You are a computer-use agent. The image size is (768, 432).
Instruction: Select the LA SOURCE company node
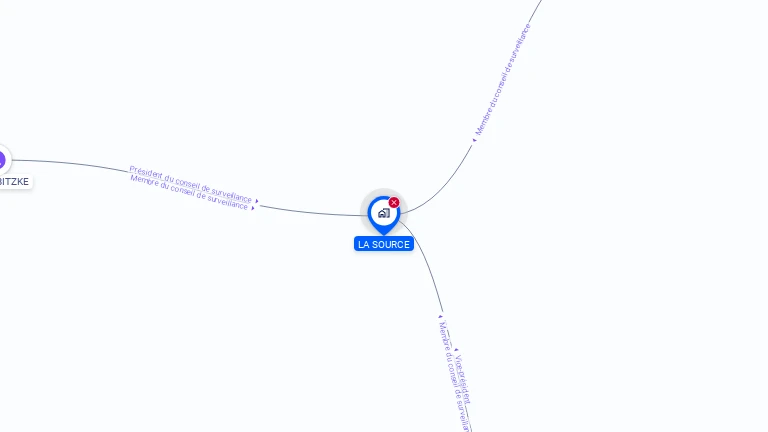tap(383, 212)
